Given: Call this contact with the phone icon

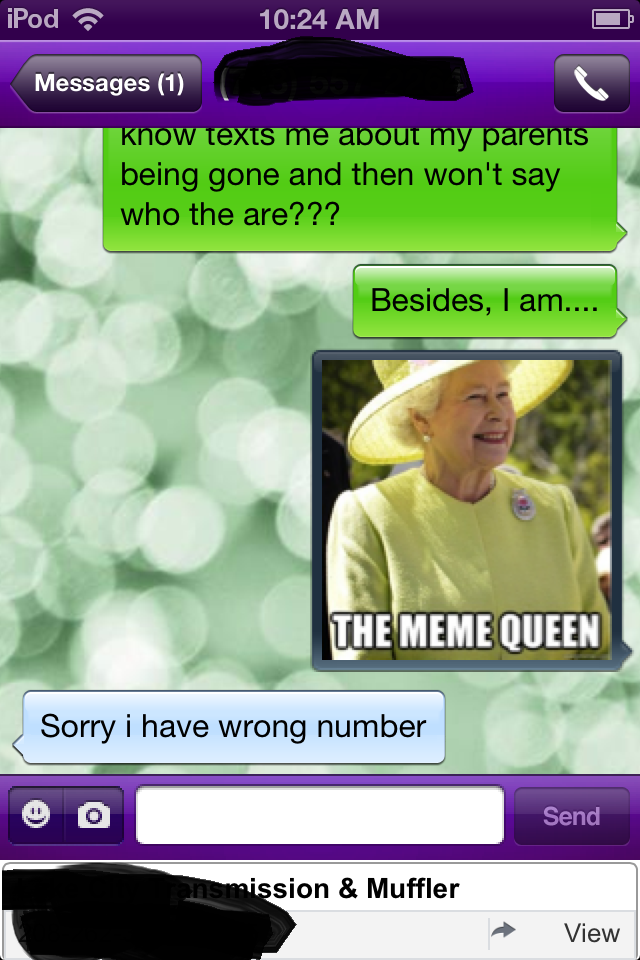Looking at the screenshot, I should (591, 84).
